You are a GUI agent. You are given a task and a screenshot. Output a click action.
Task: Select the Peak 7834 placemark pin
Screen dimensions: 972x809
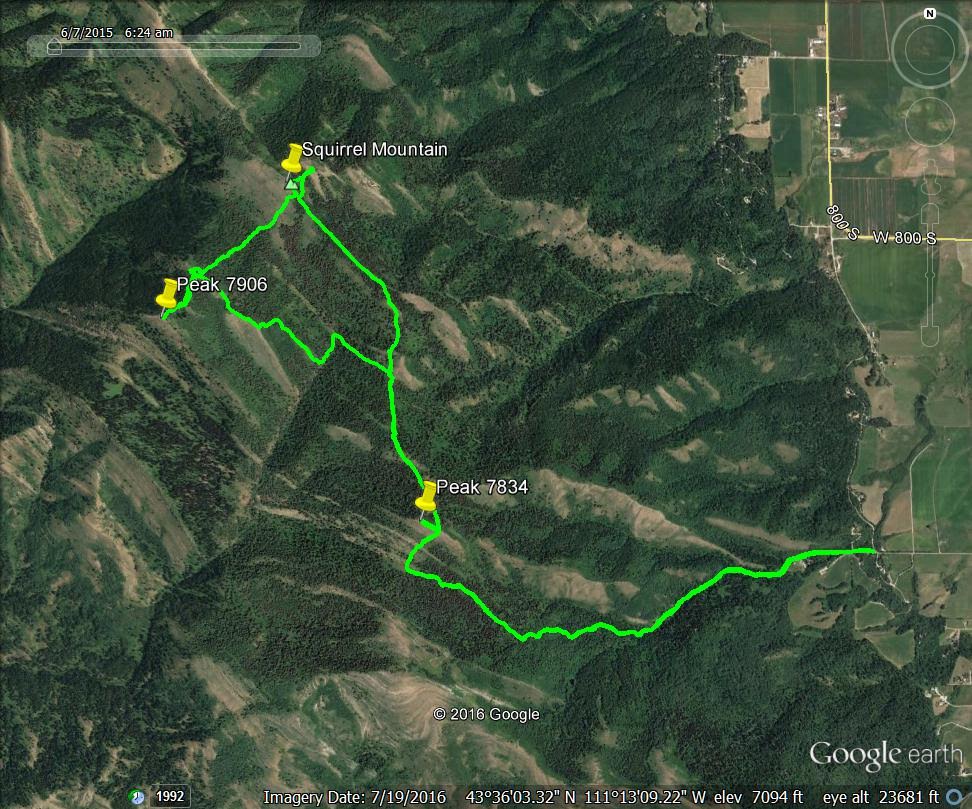427,494
